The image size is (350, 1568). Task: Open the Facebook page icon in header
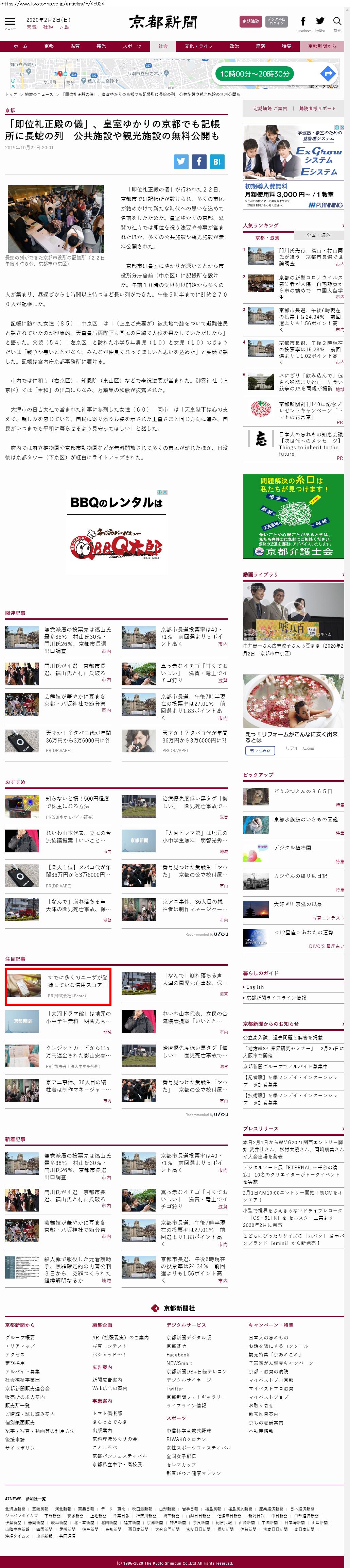pyautogui.click(x=303, y=22)
